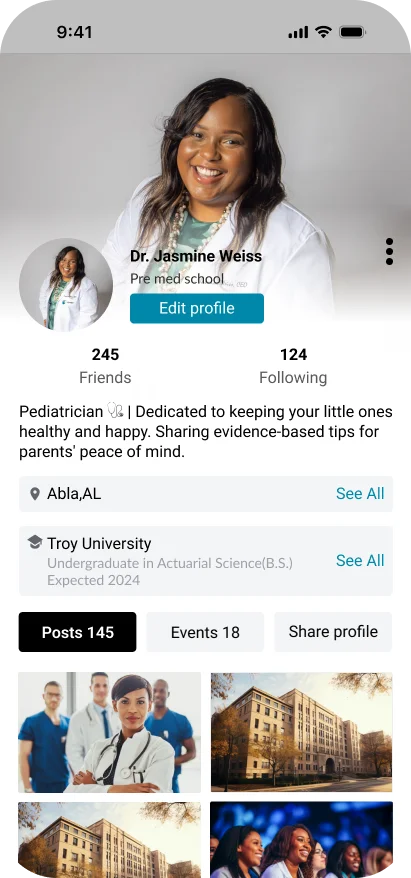The image size is (411, 878).
Task: View the 124 Following list
Action: [x=293, y=366]
